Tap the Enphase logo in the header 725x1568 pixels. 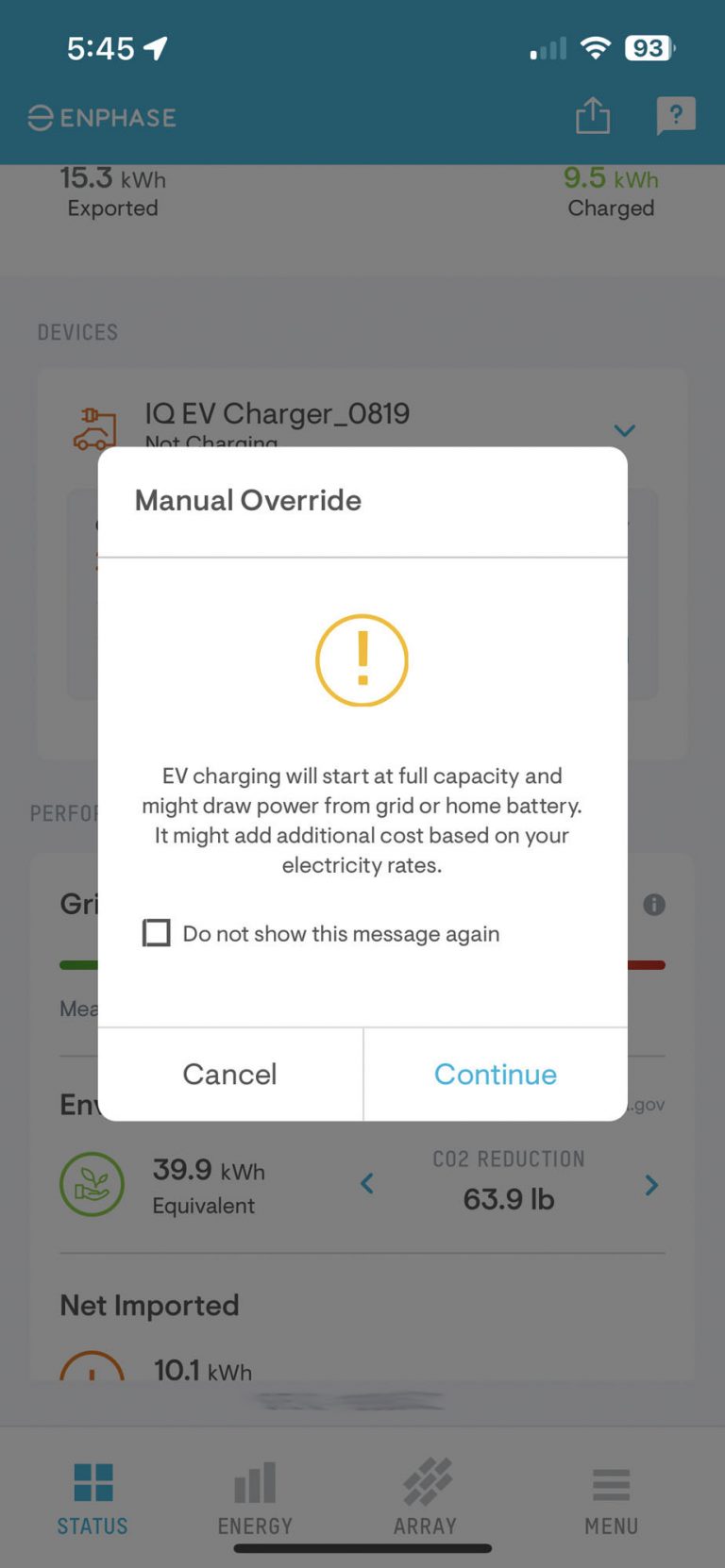(100, 116)
